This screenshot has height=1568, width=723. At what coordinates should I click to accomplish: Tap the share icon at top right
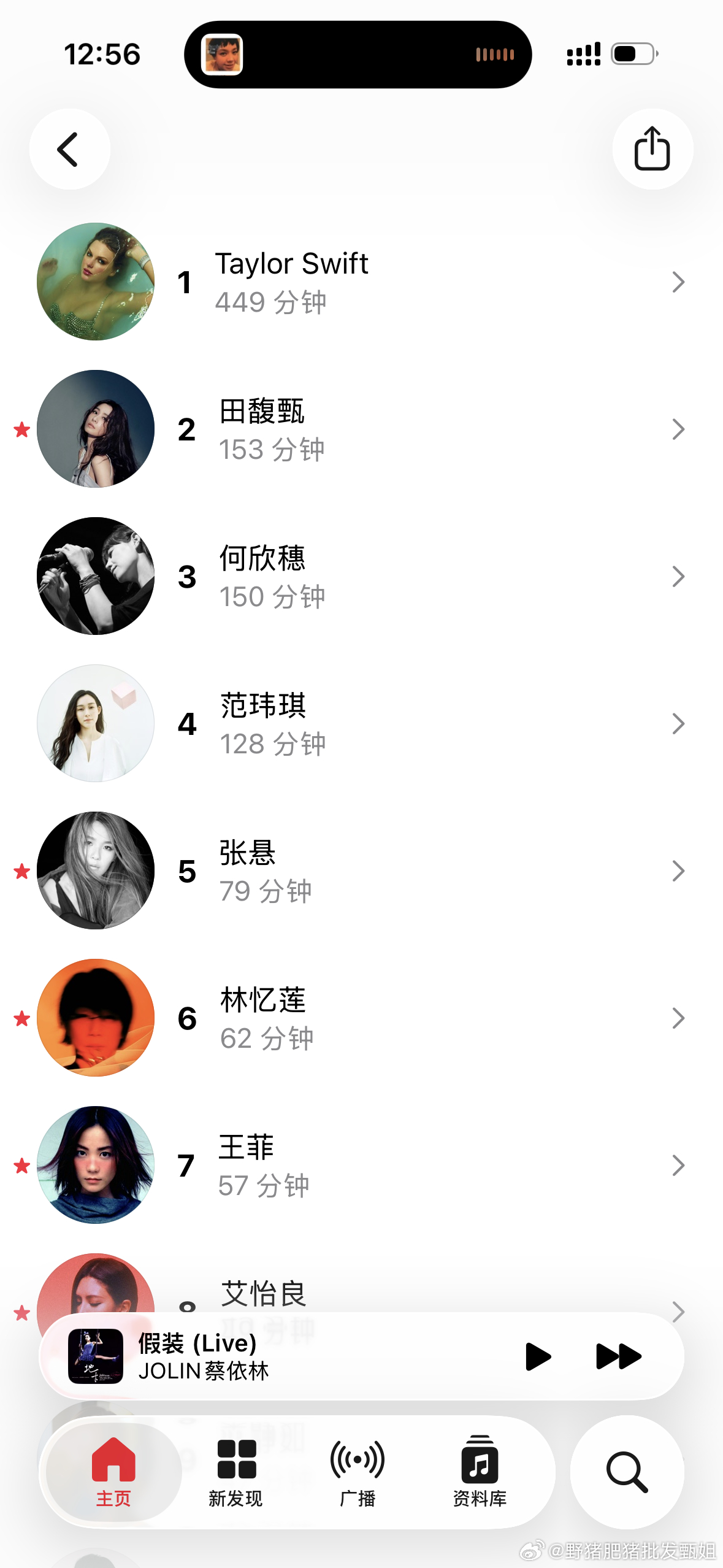click(652, 149)
